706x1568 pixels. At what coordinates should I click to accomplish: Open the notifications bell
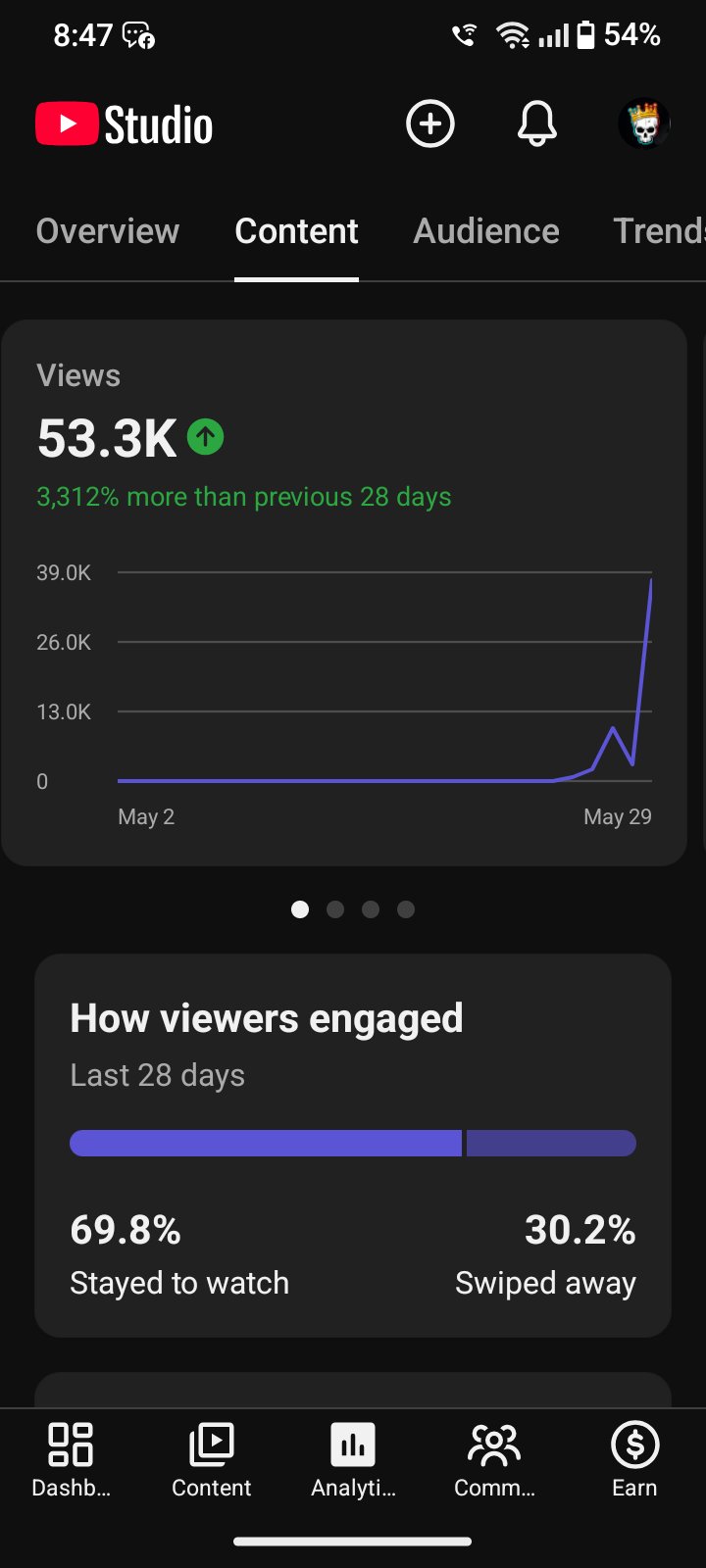click(x=537, y=124)
